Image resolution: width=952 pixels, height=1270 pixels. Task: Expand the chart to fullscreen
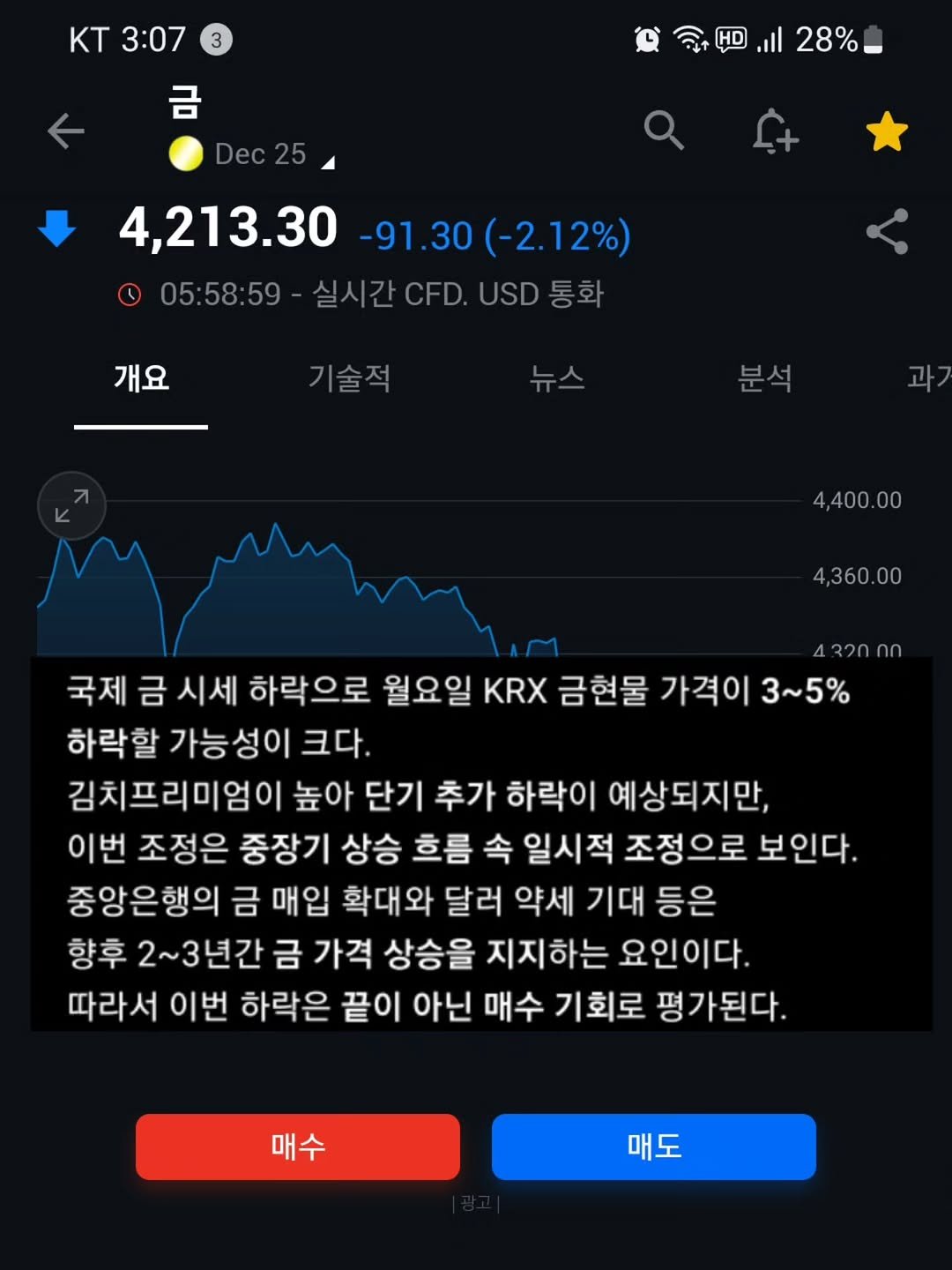[71, 506]
